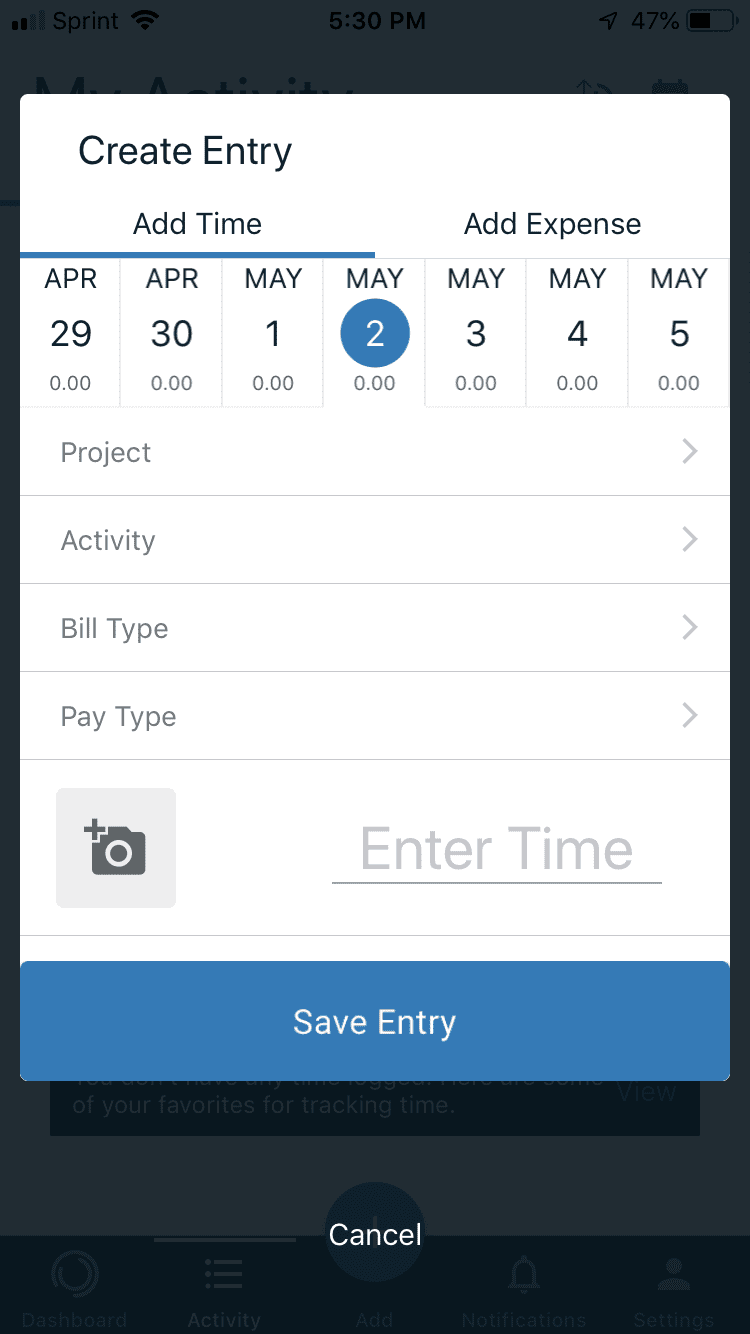Cancel creating the entry
Image resolution: width=750 pixels, height=1334 pixels.
coord(375,1235)
